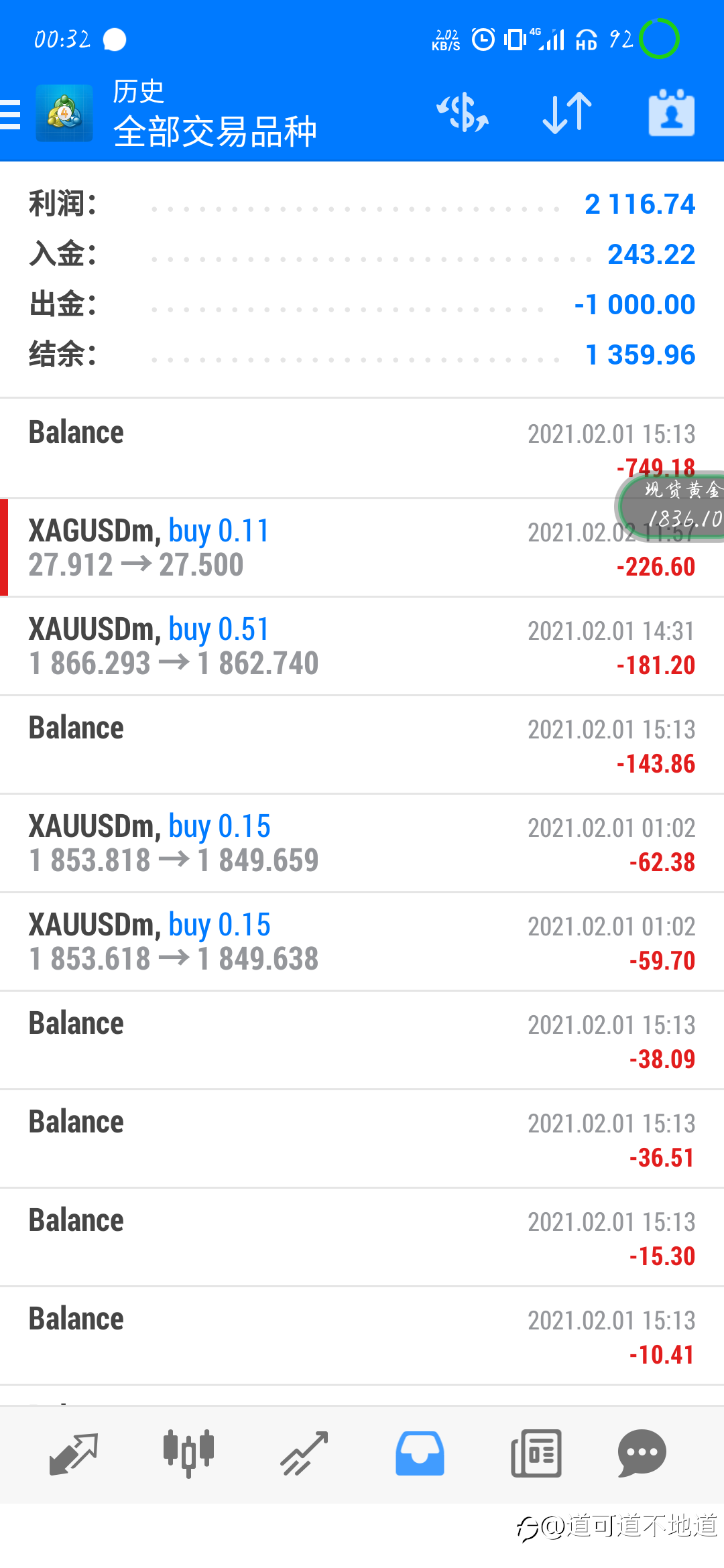724x1568 pixels.
Task: Open the XAUUSDm trade opened at 1 853.618
Action: tap(362, 941)
